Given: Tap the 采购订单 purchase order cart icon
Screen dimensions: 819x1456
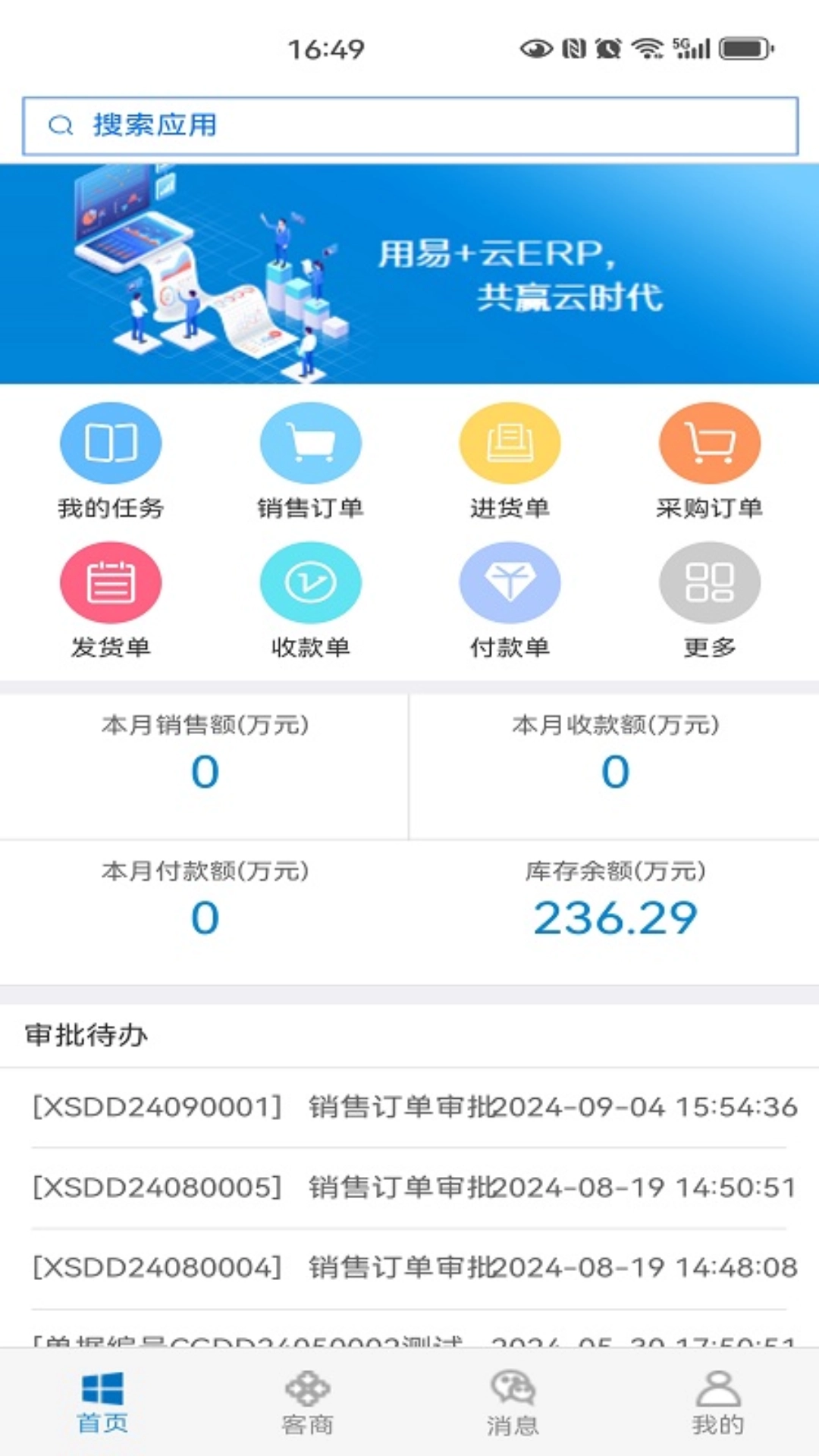Looking at the screenshot, I should 710,442.
